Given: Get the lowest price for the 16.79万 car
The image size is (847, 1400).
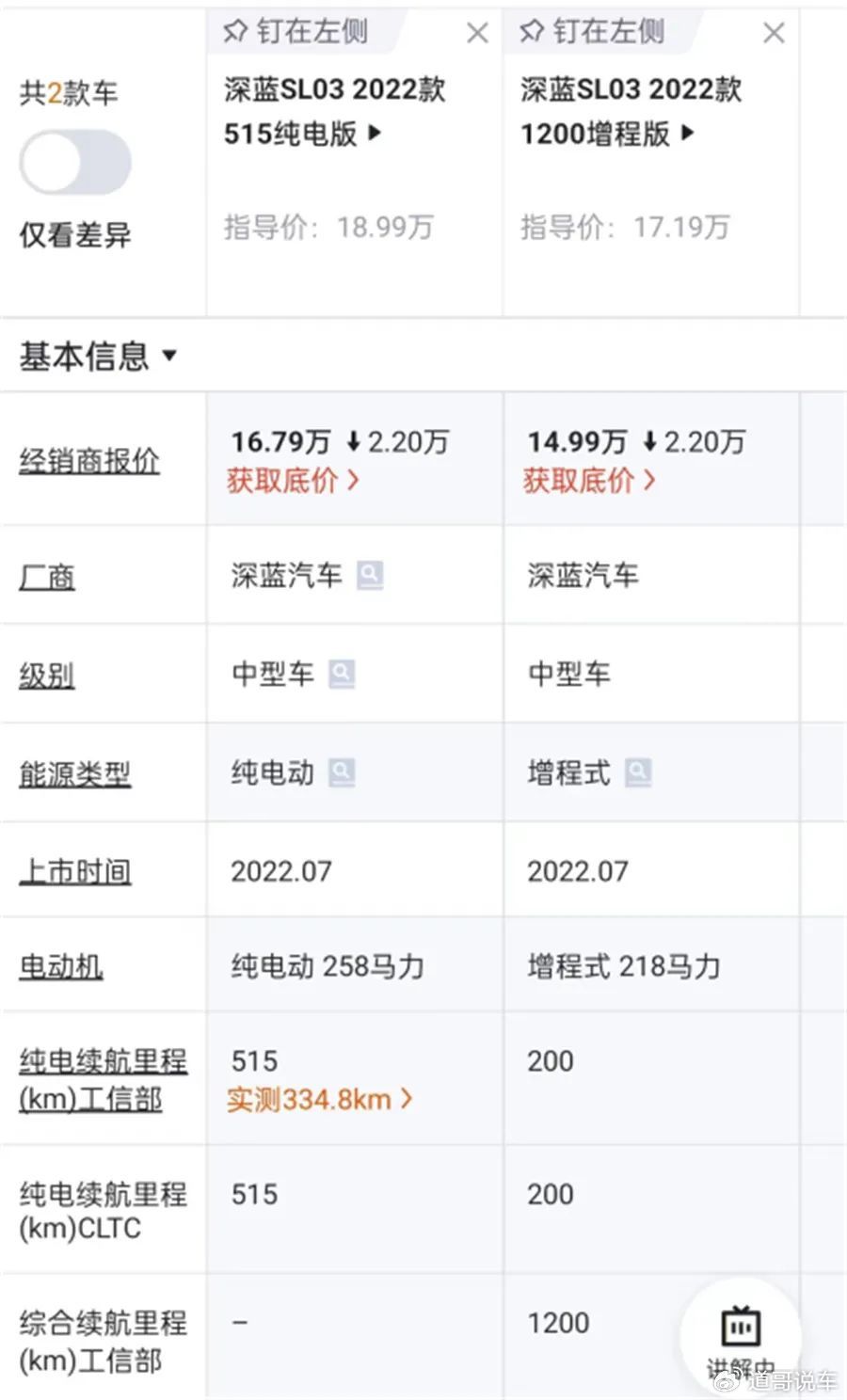Looking at the screenshot, I should point(293,481).
